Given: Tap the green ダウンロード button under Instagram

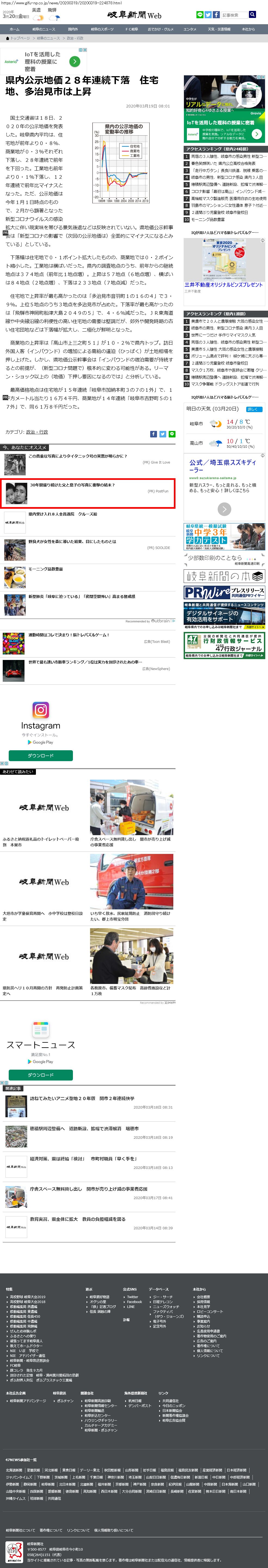Looking at the screenshot, I should [x=41, y=755].
